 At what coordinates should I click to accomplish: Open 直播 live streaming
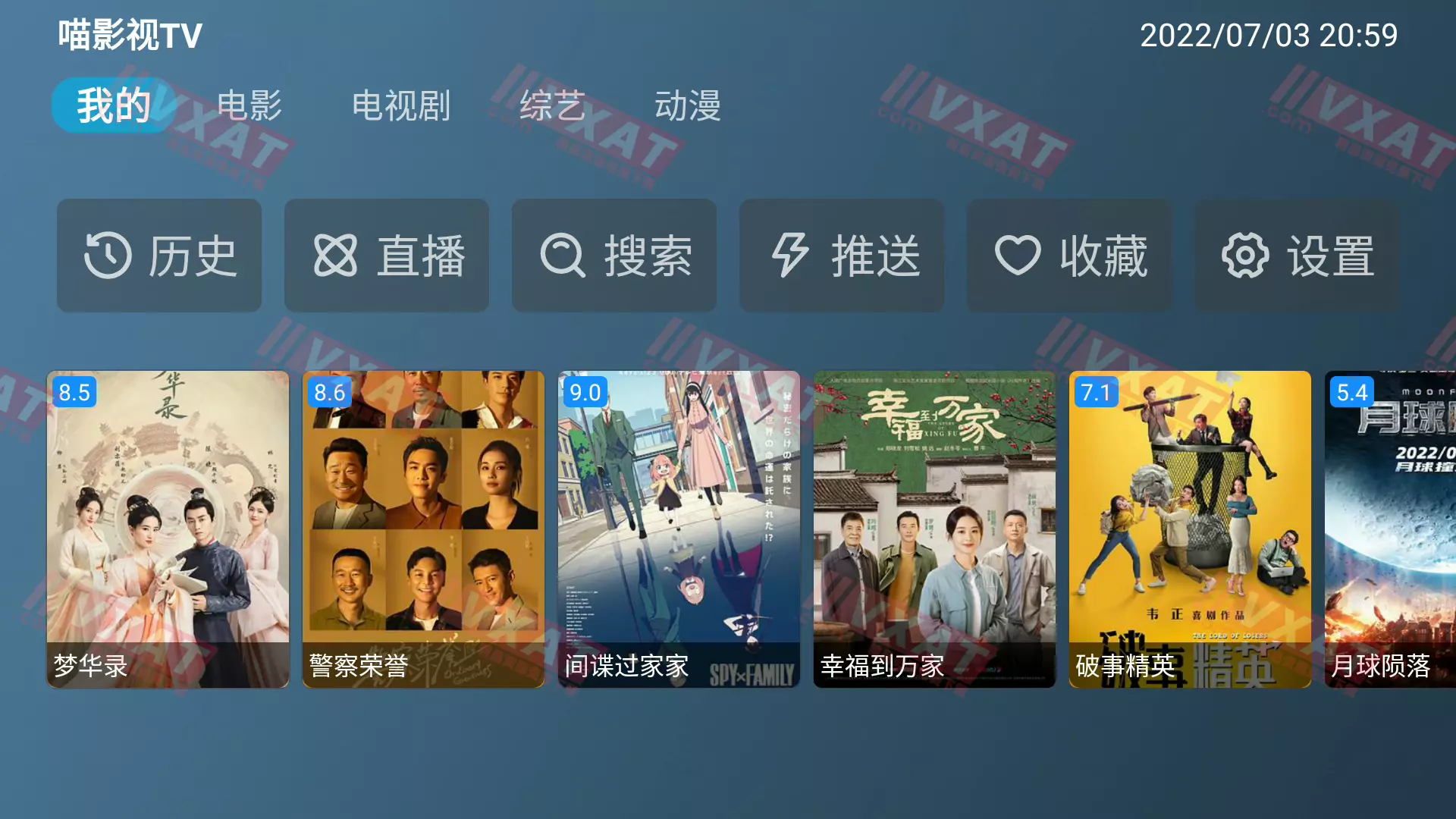pos(387,256)
